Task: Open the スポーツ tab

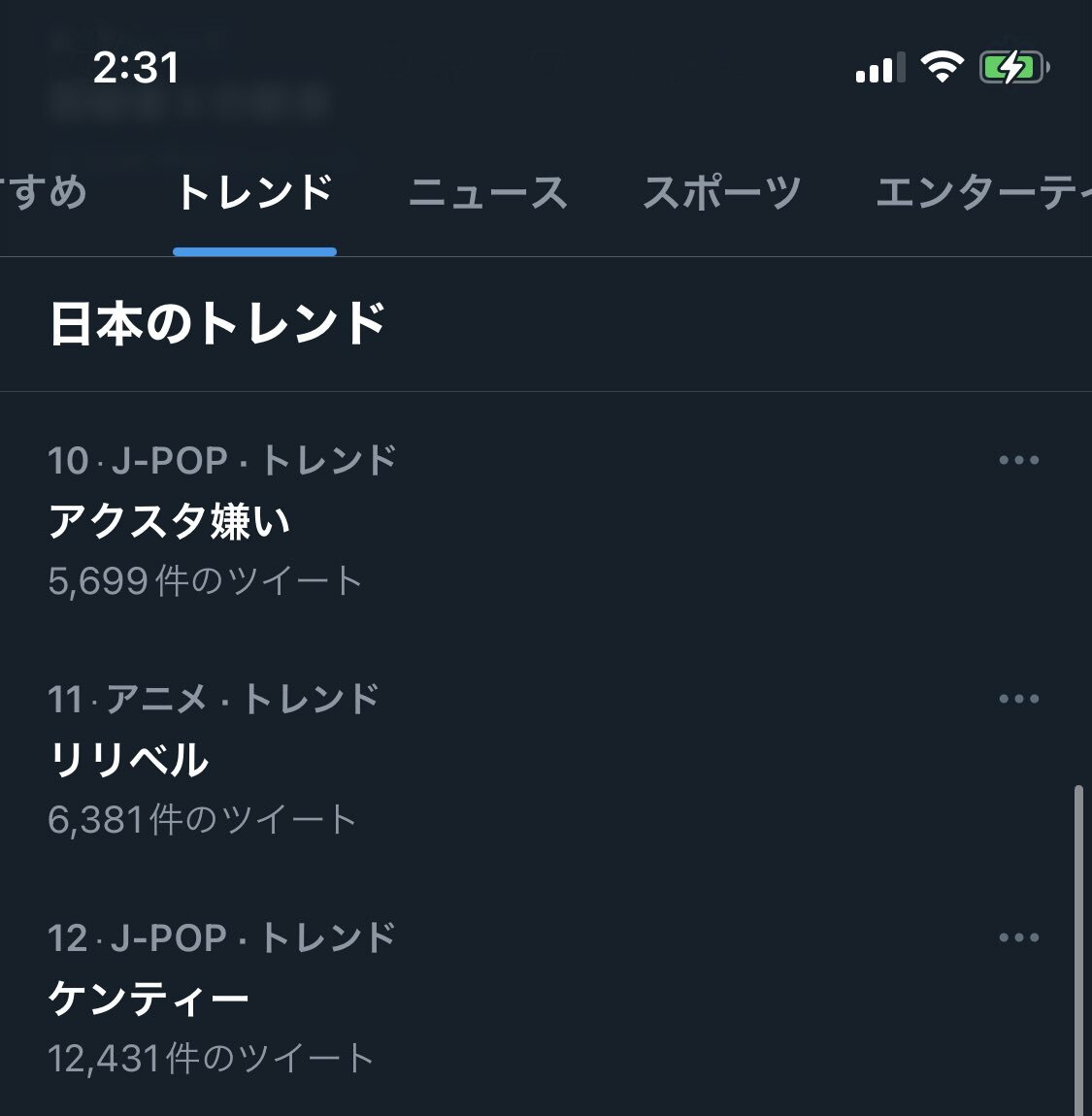Action: click(722, 192)
